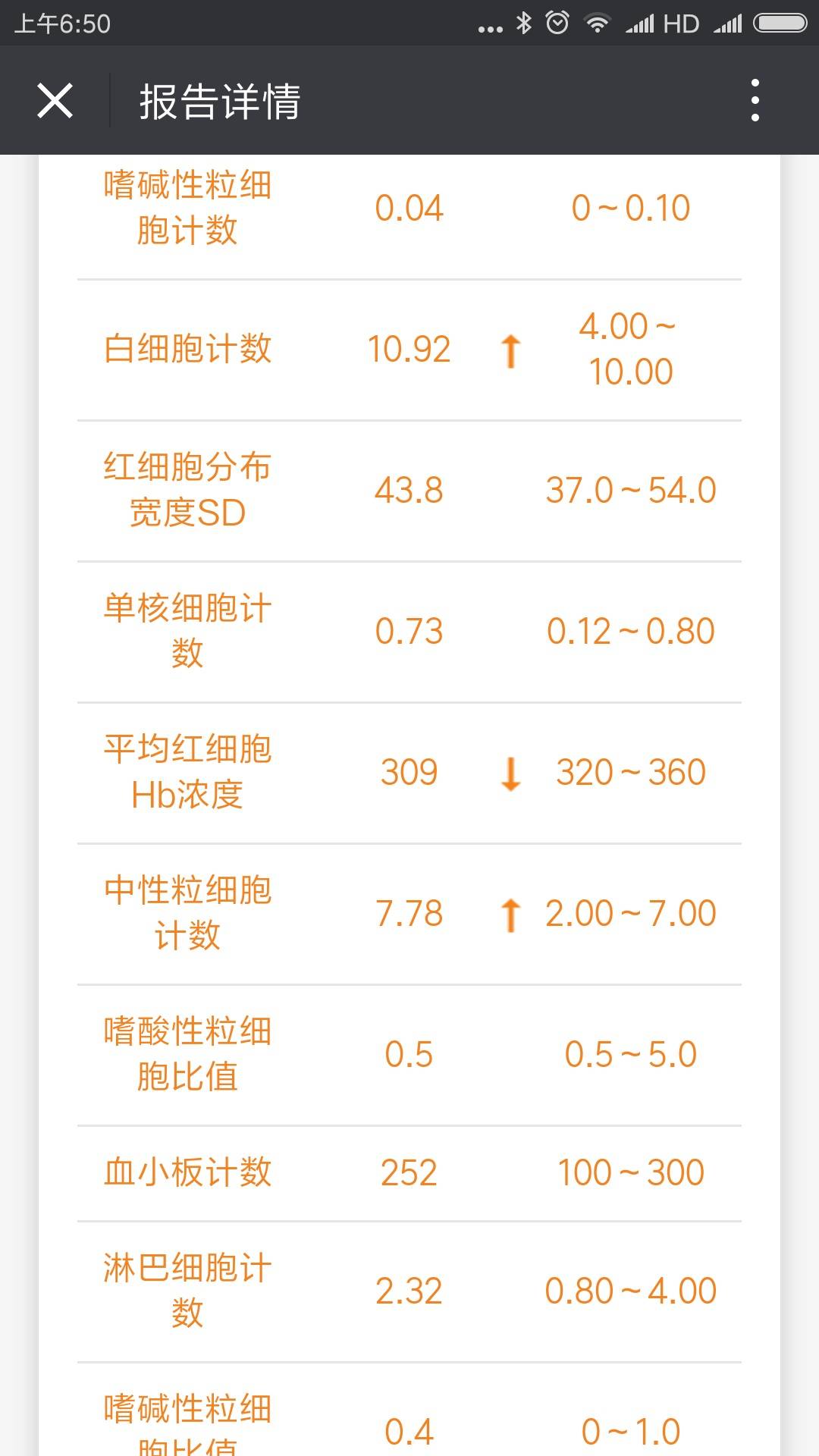The image size is (819, 1456).
Task: Tap the alarm clock icon in the status bar
Action: click(x=557, y=23)
